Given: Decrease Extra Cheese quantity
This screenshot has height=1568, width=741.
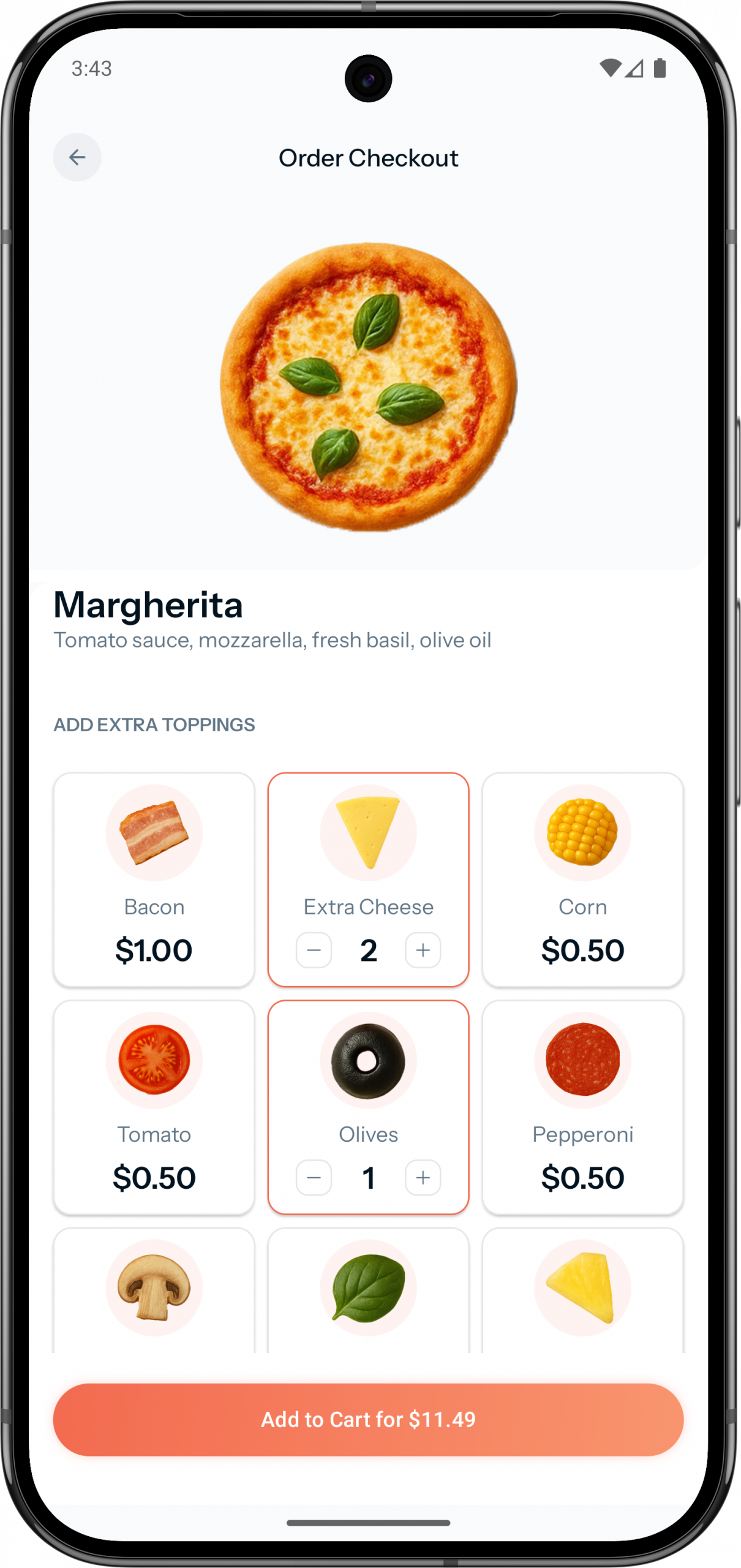Looking at the screenshot, I should click(314, 950).
